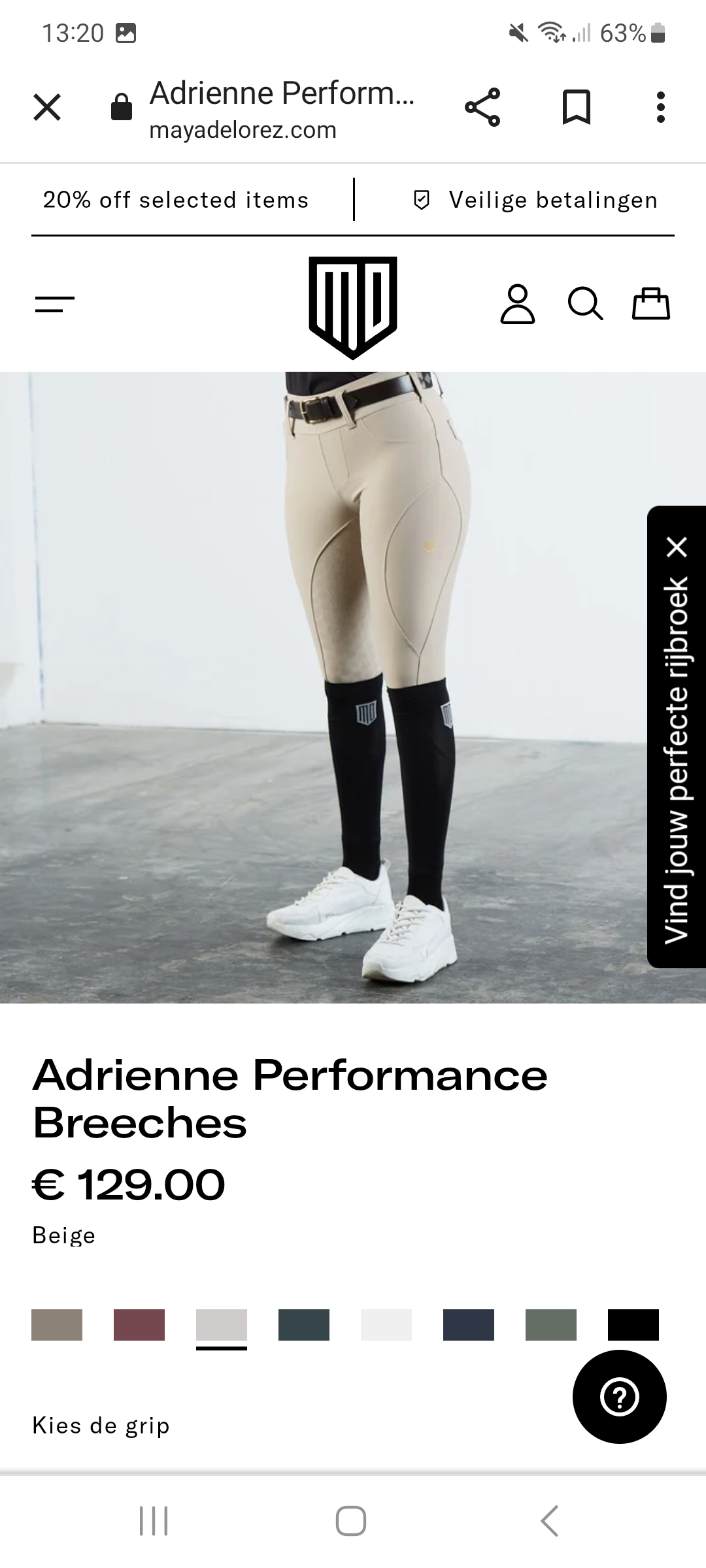Share this product page
The image size is (706, 1568).
[x=482, y=107]
